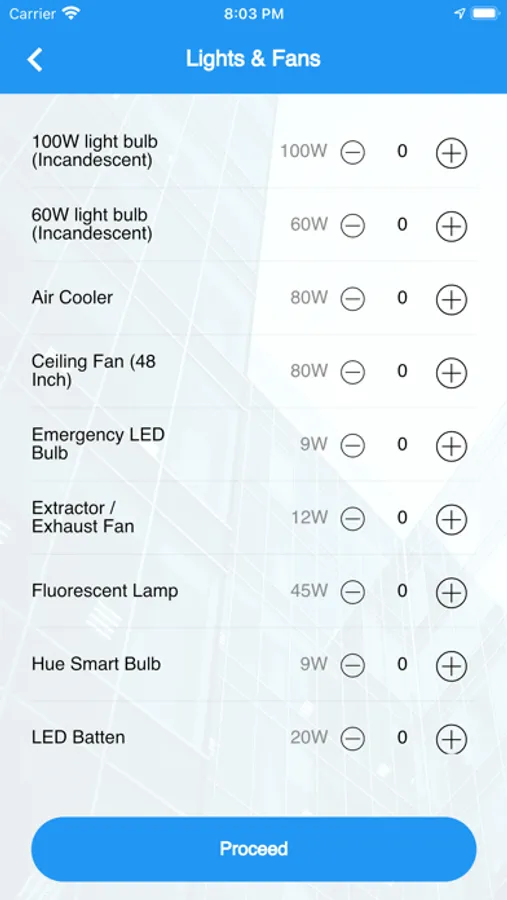Tap minus beside Fluorescent Lamp

click(x=353, y=593)
